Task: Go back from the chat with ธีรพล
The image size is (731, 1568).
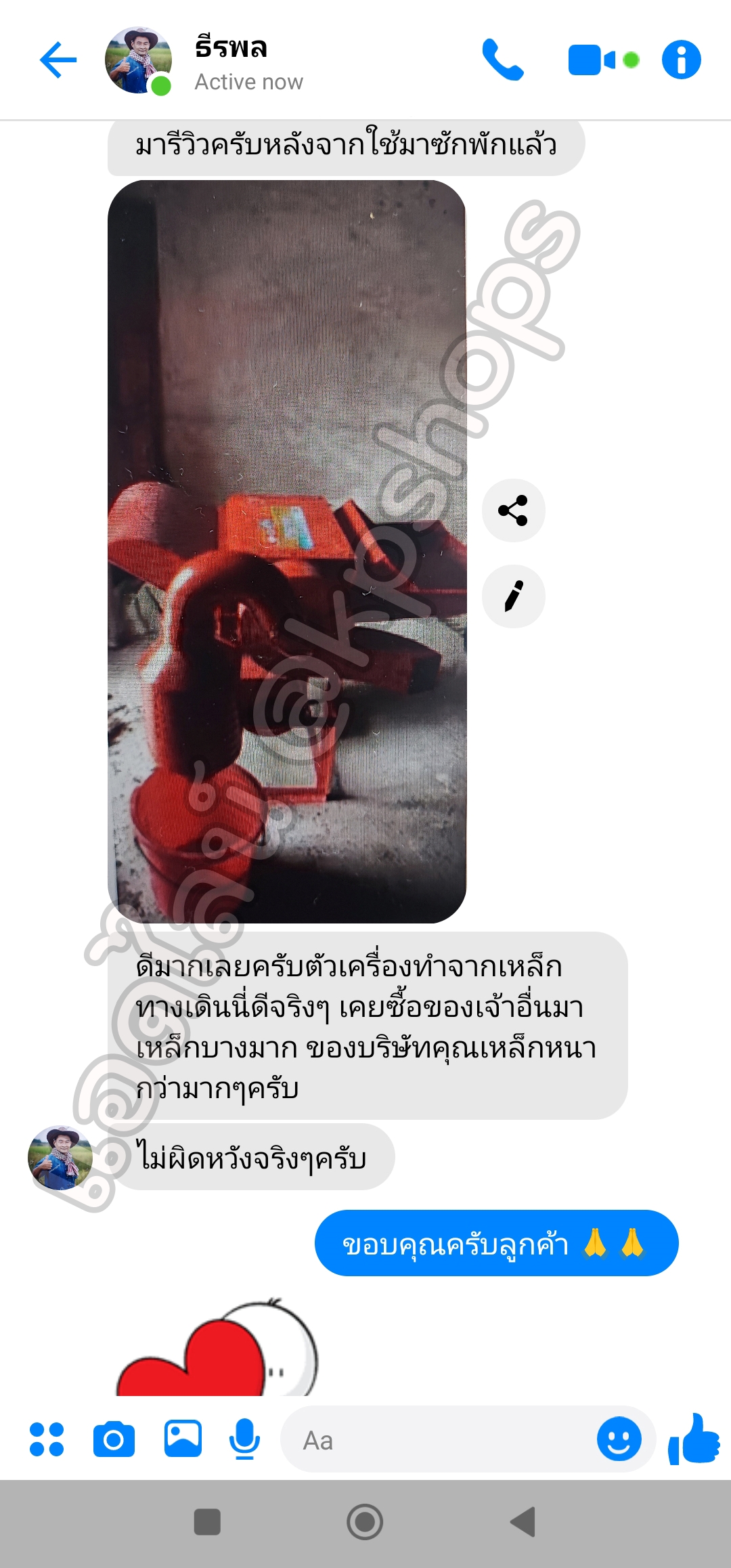Action: 58,60
